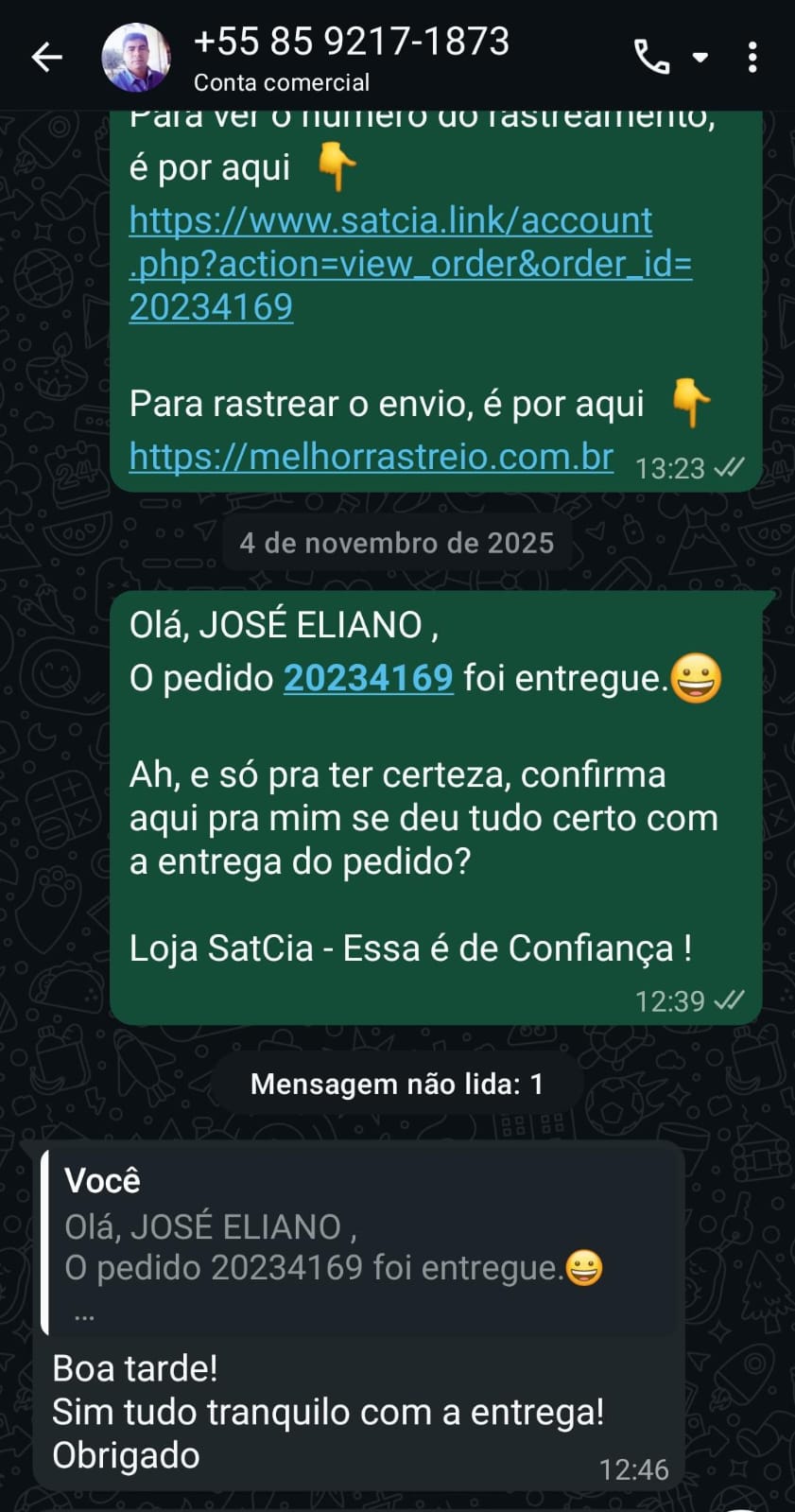Start a voice call with this contact
The height and width of the screenshot is (1512, 795).
tap(651, 58)
